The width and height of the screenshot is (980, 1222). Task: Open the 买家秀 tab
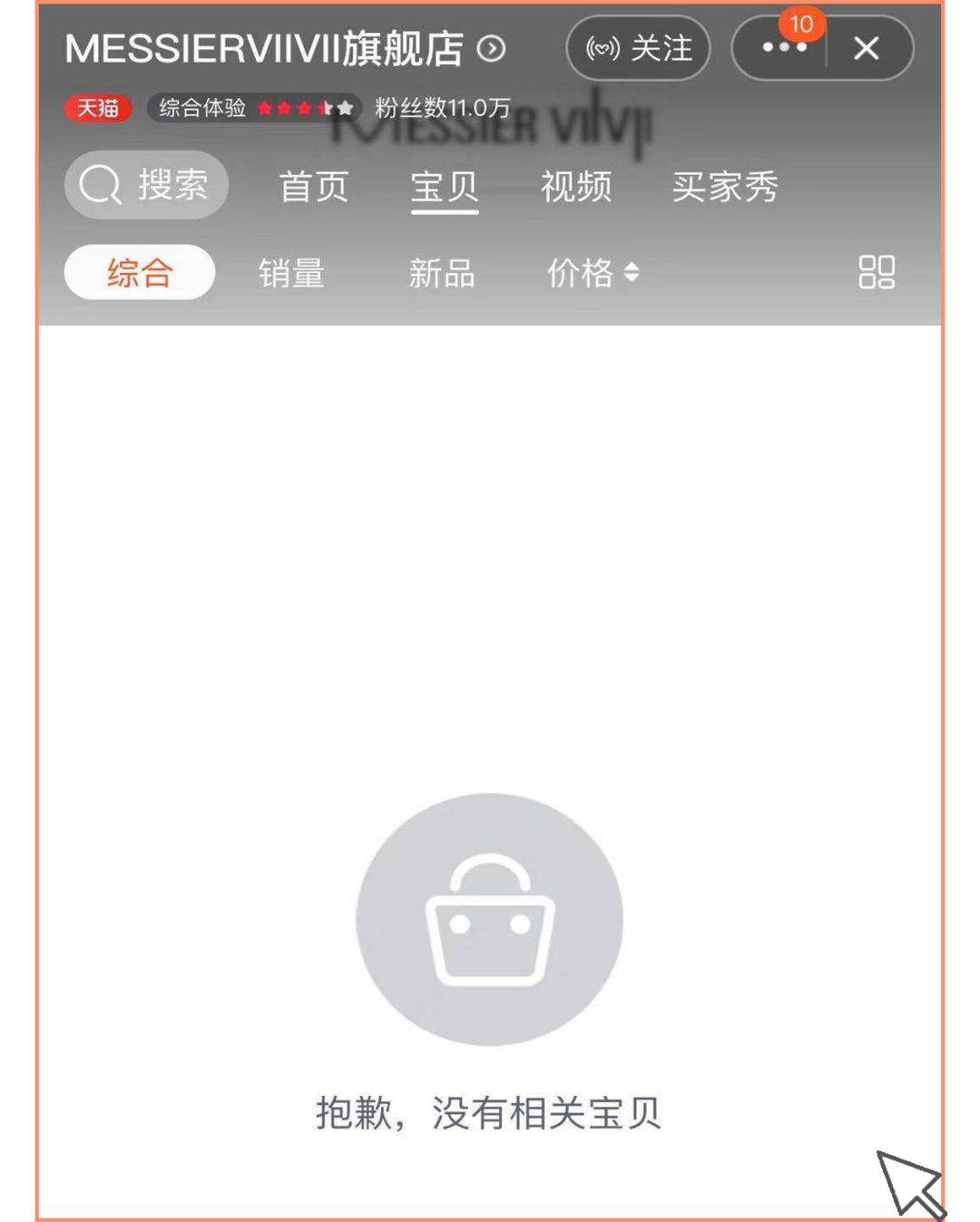[724, 187]
